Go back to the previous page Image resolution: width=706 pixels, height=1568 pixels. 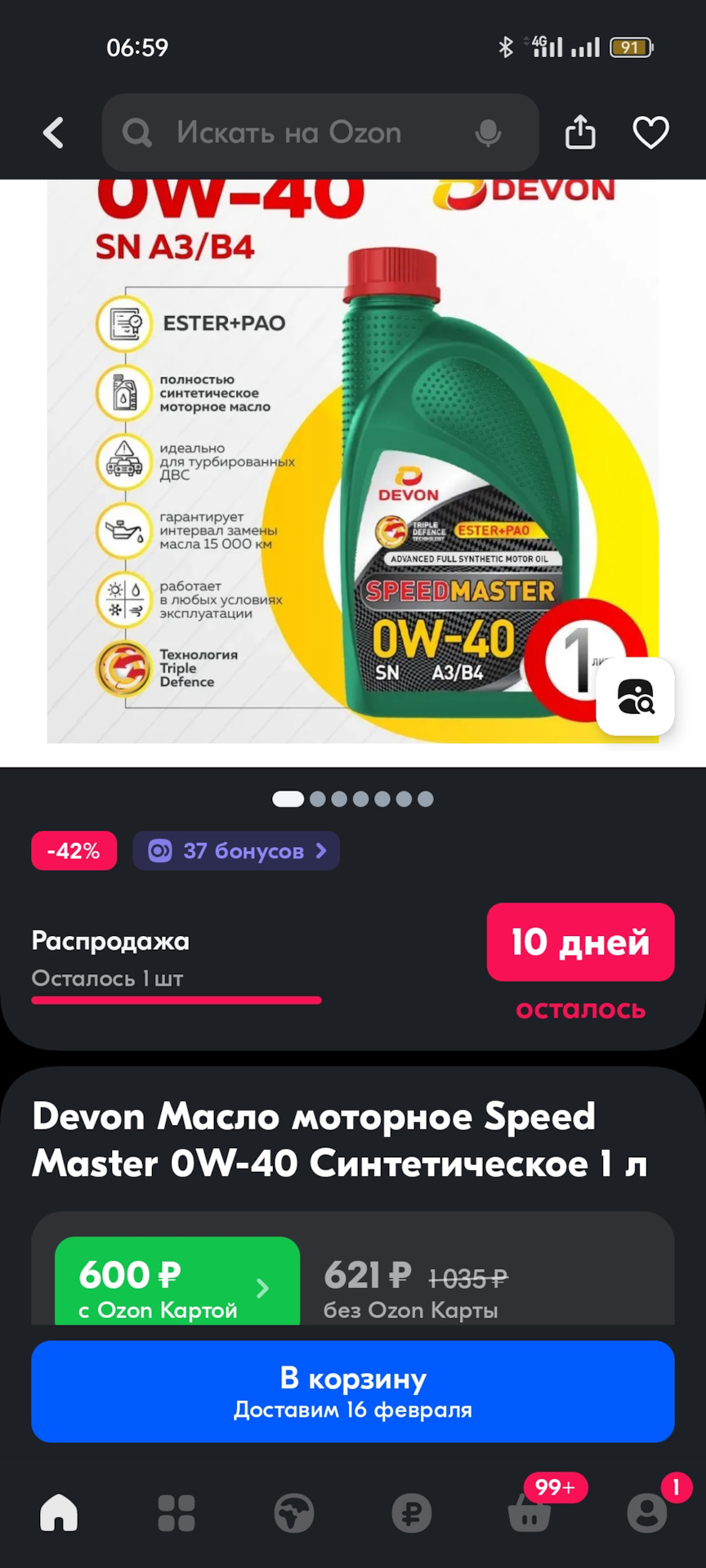pos(54,132)
